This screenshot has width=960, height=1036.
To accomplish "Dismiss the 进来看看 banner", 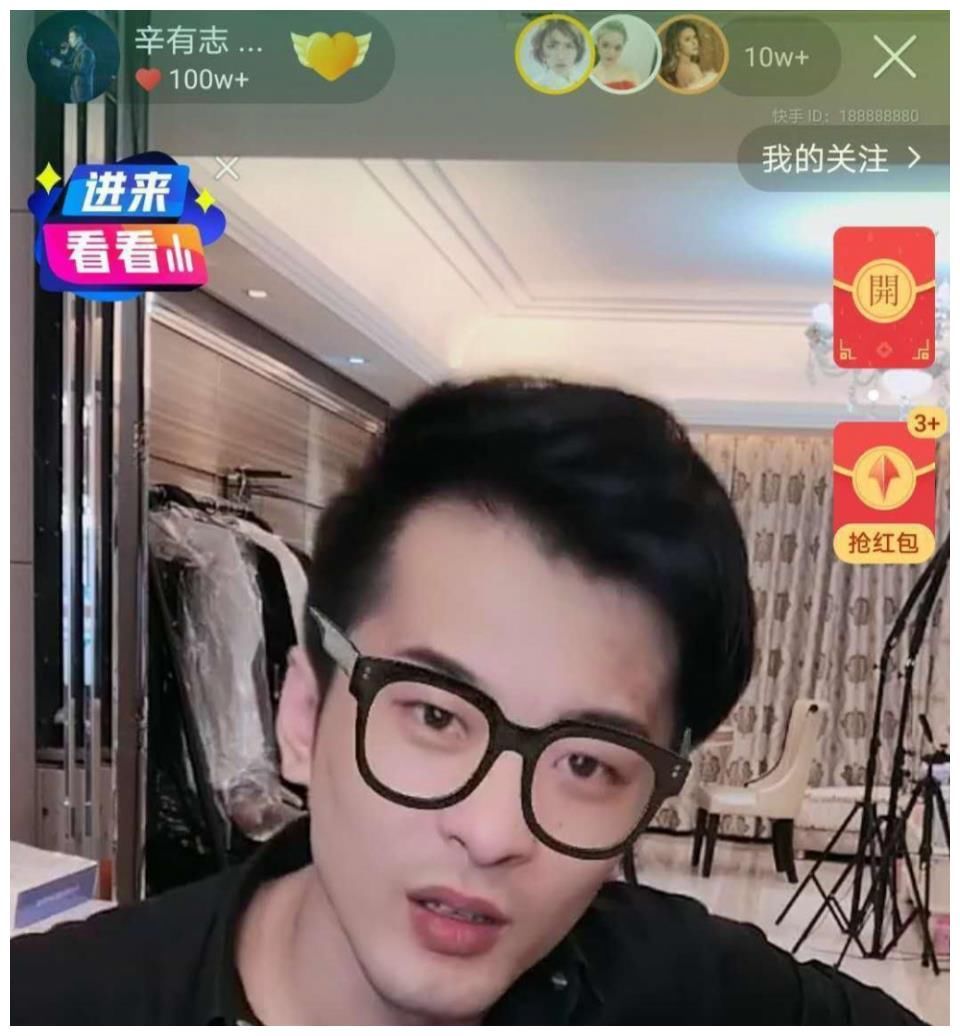I will click(227, 168).
